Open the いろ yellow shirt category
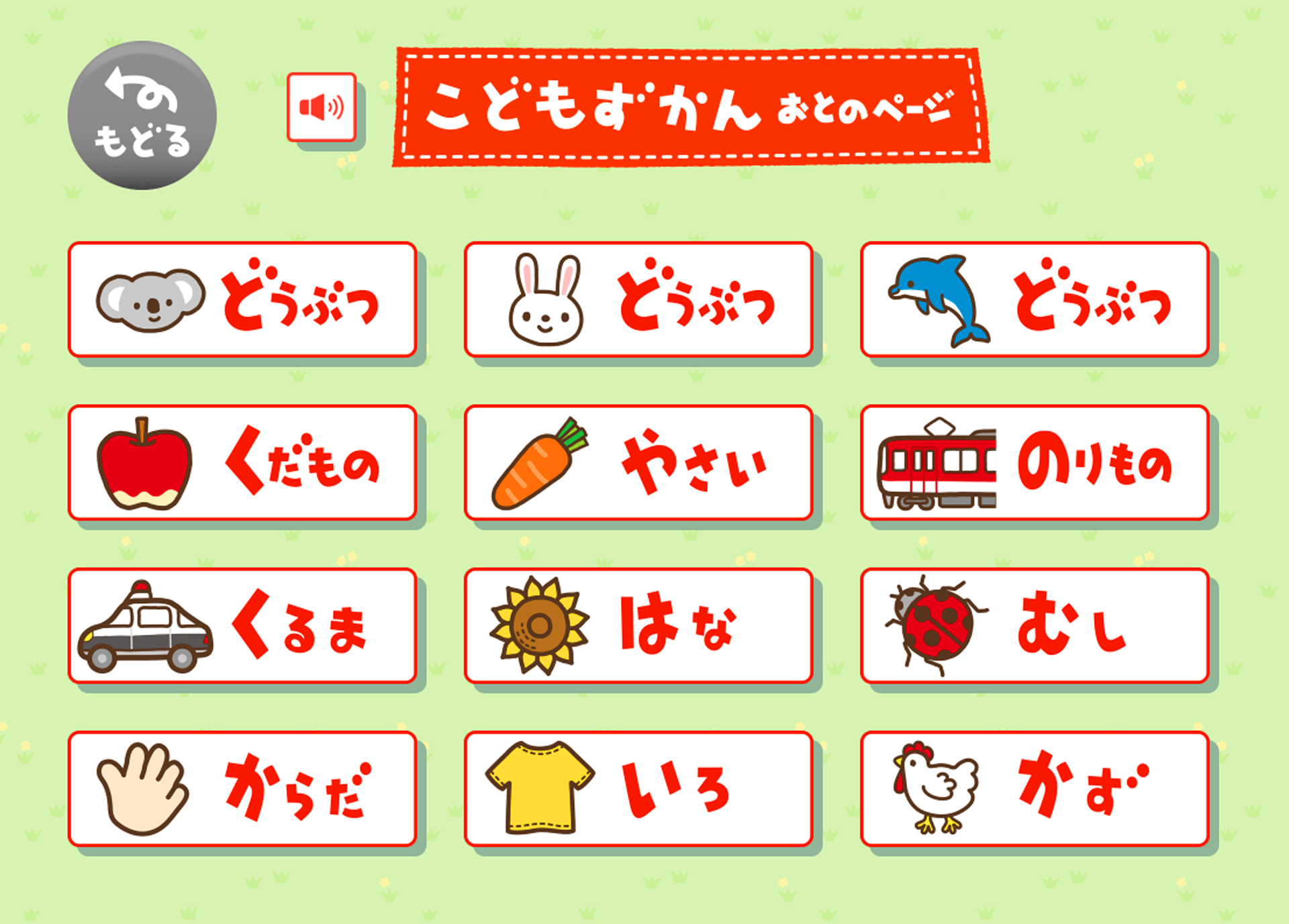Viewport: 1289px width, 924px height. [638, 788]
